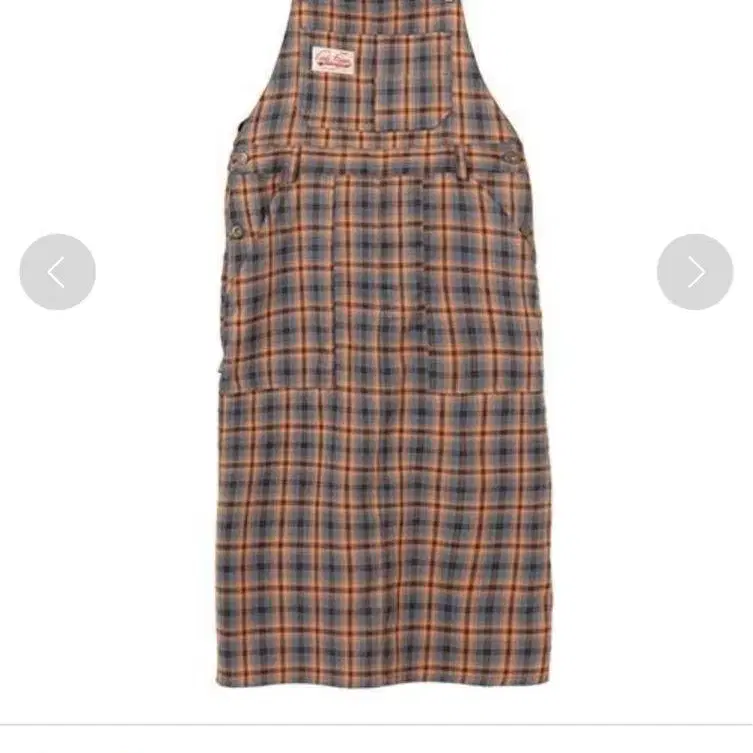Go to the next product image
This screenshot has height=753, width=753.
coord(695,272)
